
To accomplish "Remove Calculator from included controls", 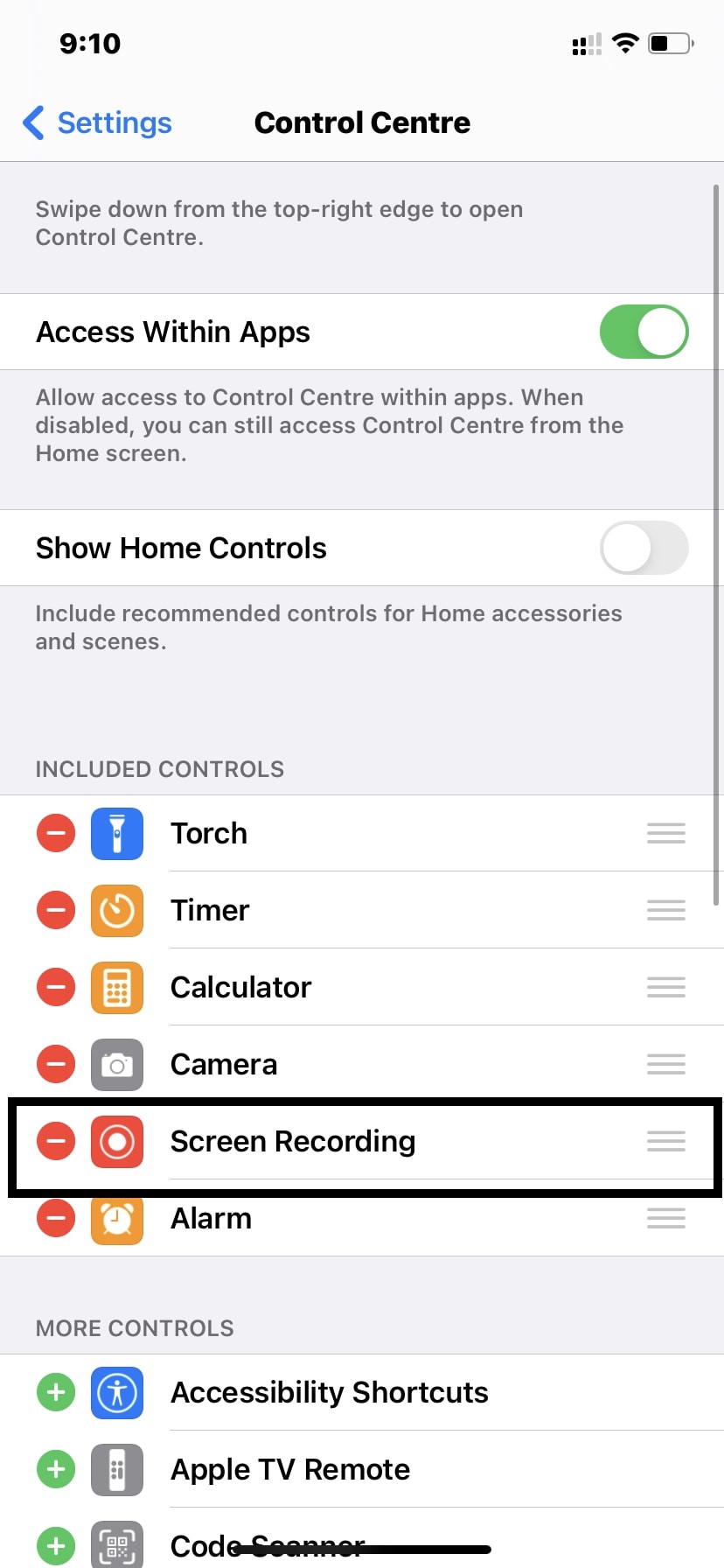I will click(x=56, y=987).
